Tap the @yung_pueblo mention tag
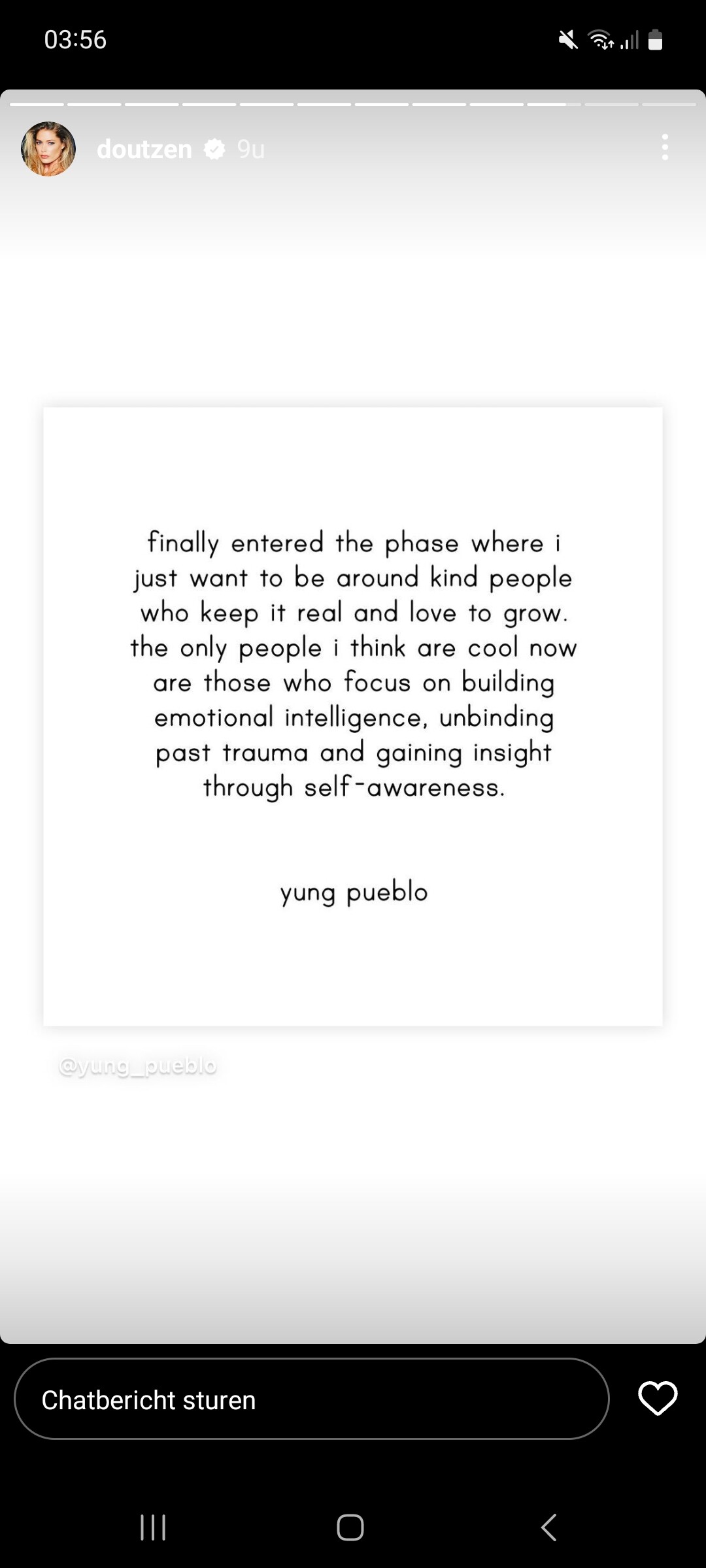 137,1066
